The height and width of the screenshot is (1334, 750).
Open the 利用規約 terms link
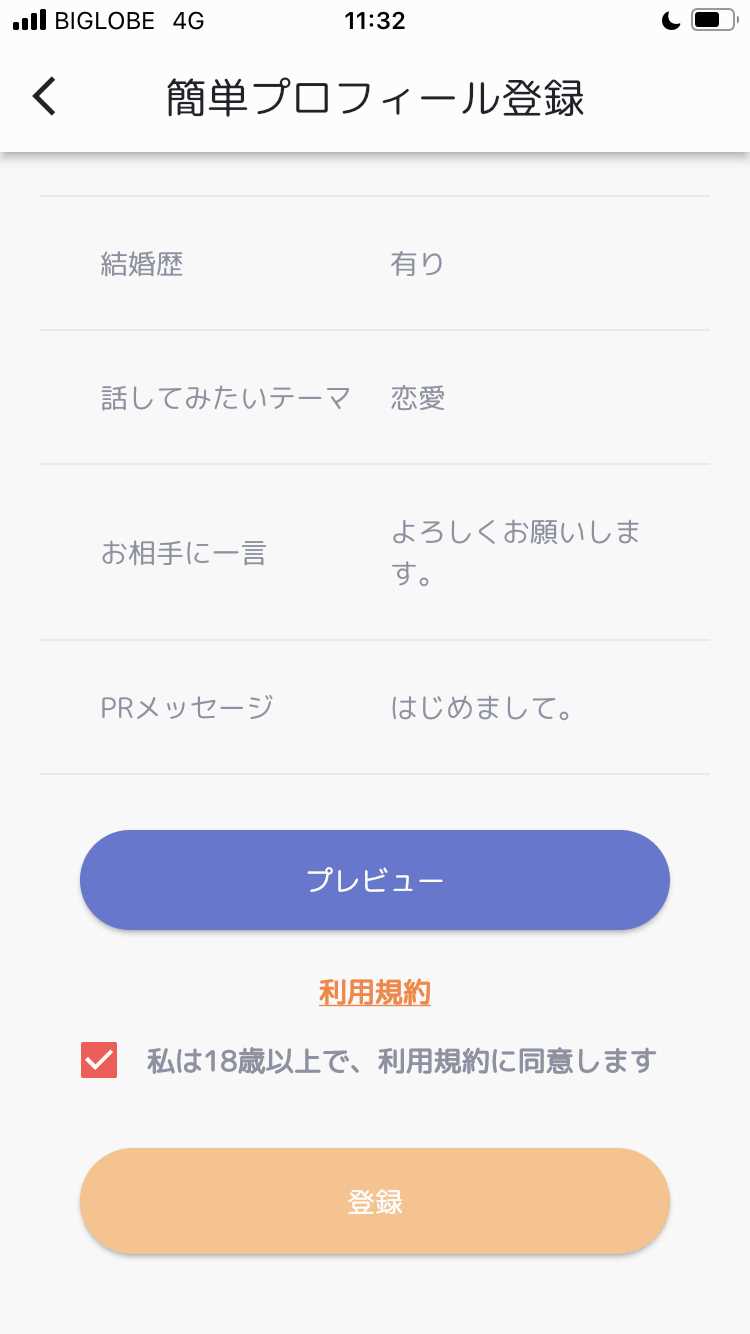coord(374,991)
